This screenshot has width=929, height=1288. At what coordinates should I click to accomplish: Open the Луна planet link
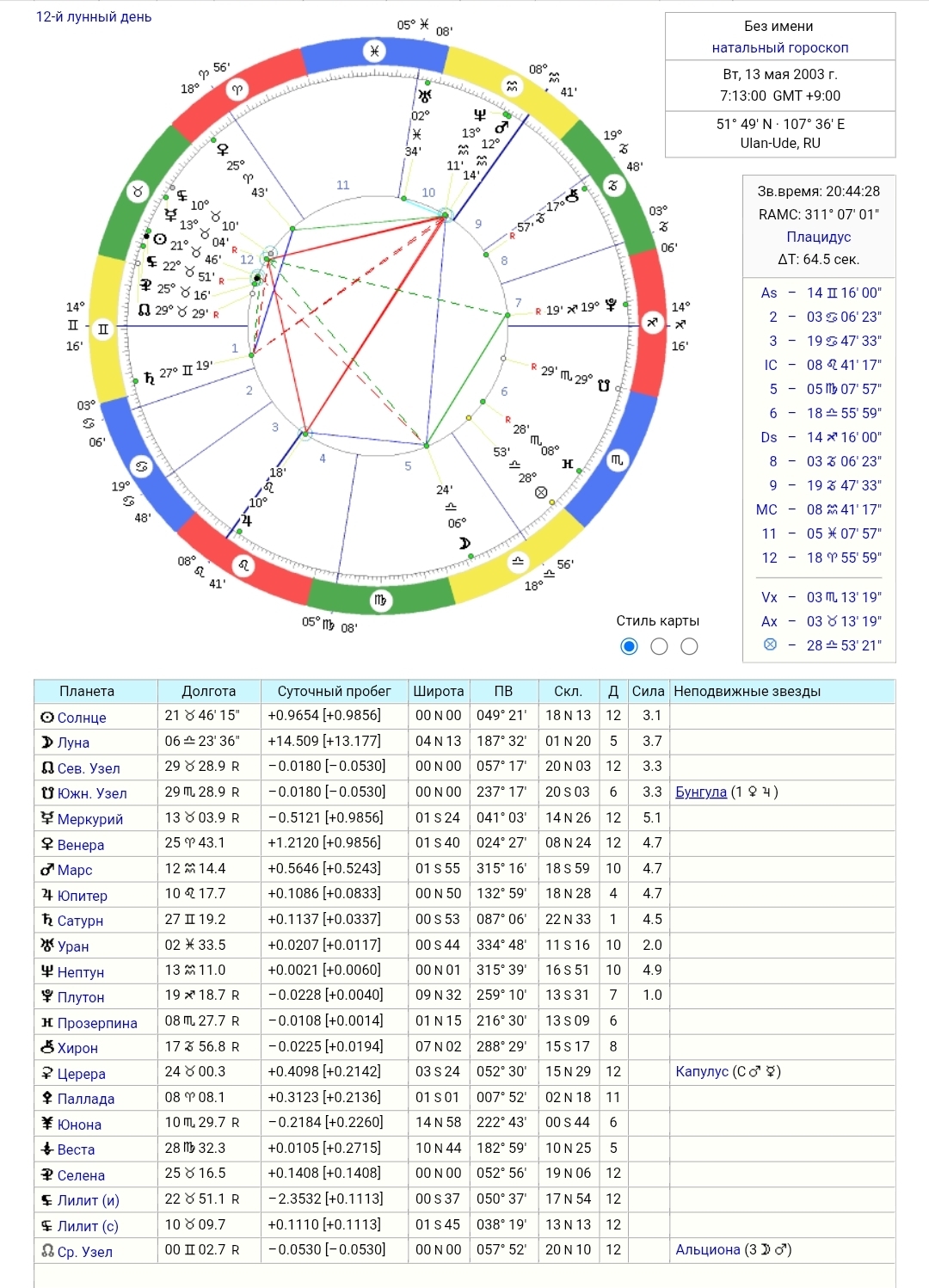73,743
